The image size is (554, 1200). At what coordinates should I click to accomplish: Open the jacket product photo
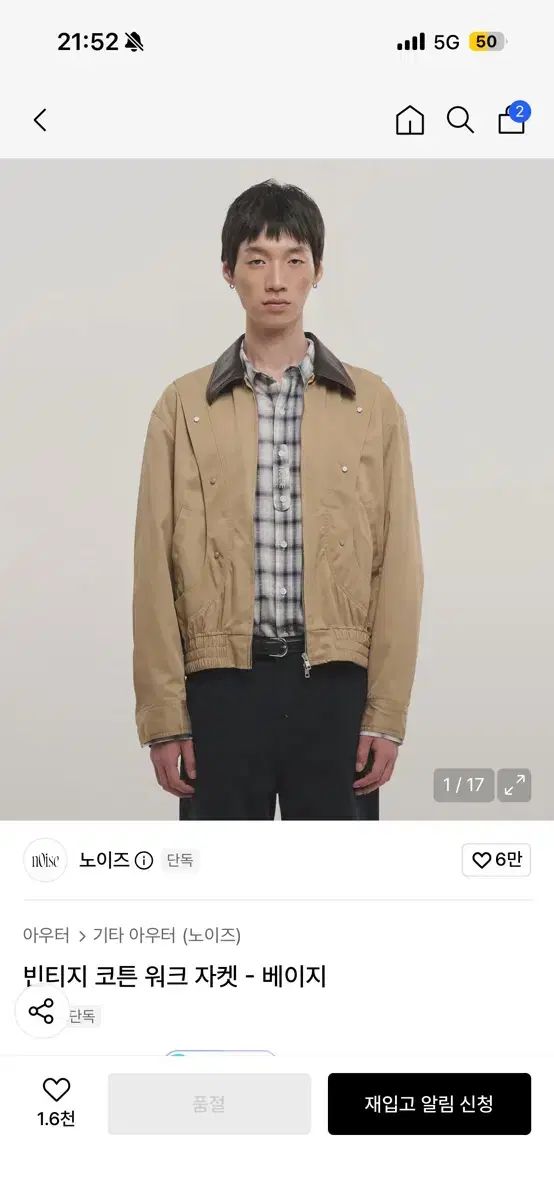click(277, 490)
